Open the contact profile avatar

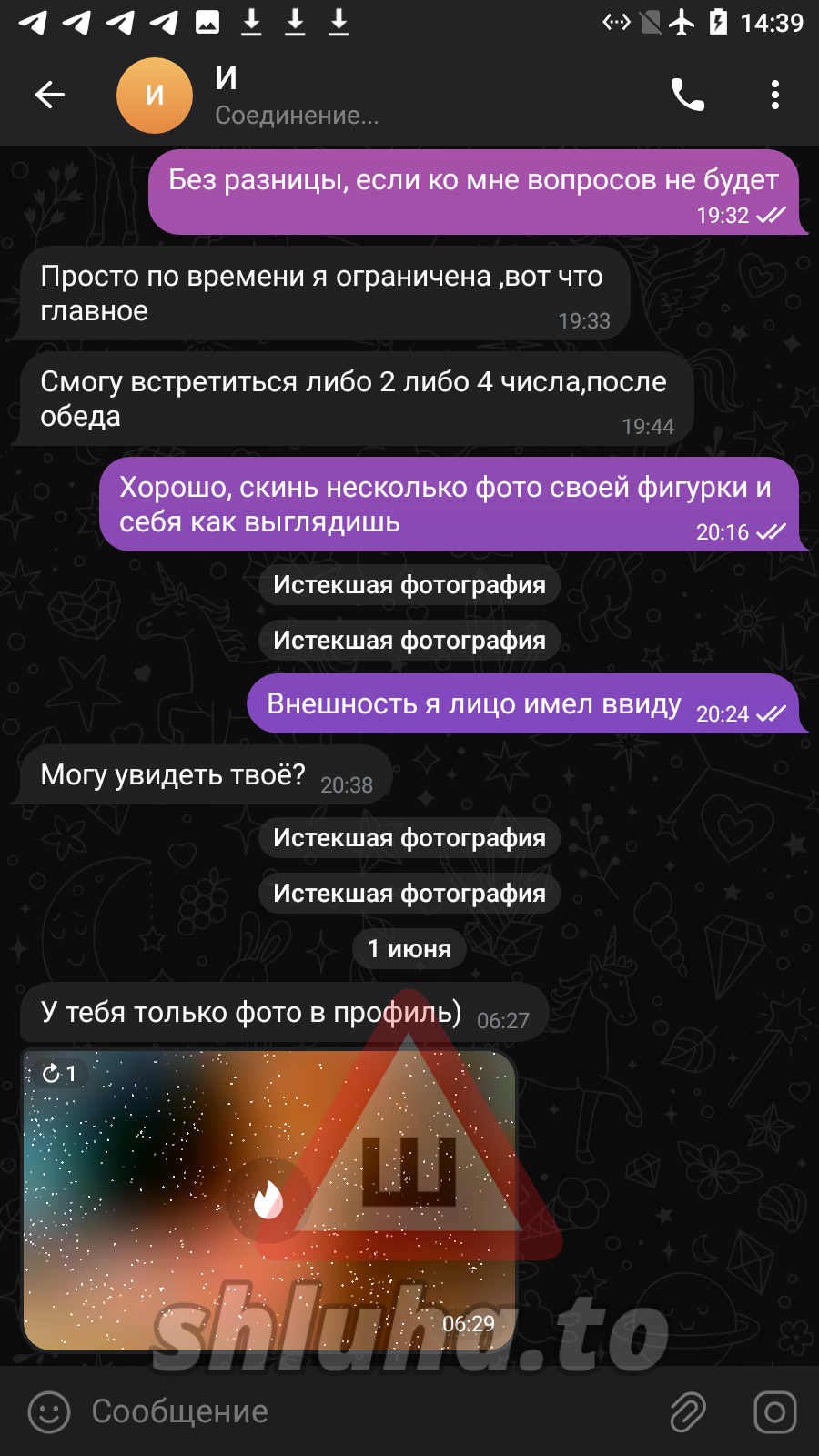pos(155,96)
